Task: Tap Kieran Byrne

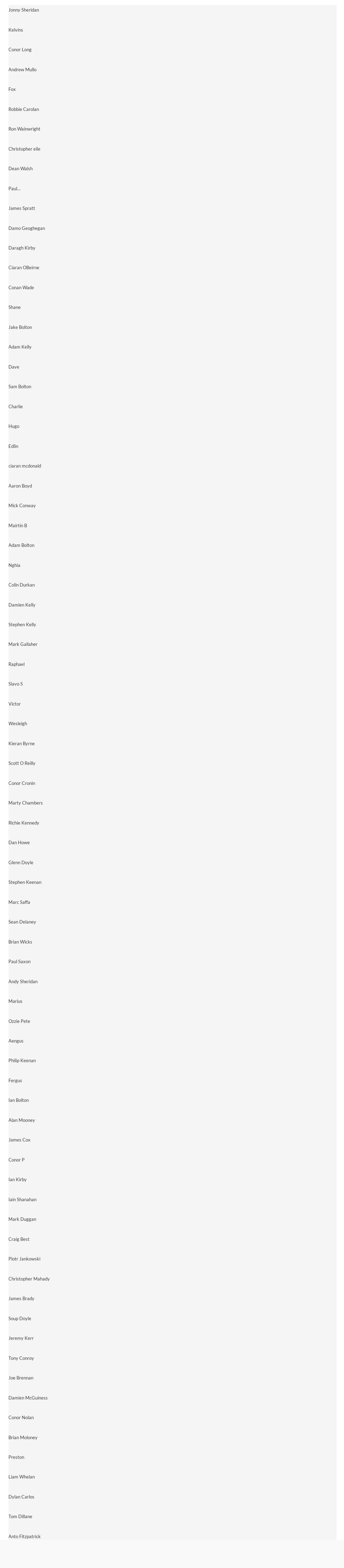Action: pos(21,744)
